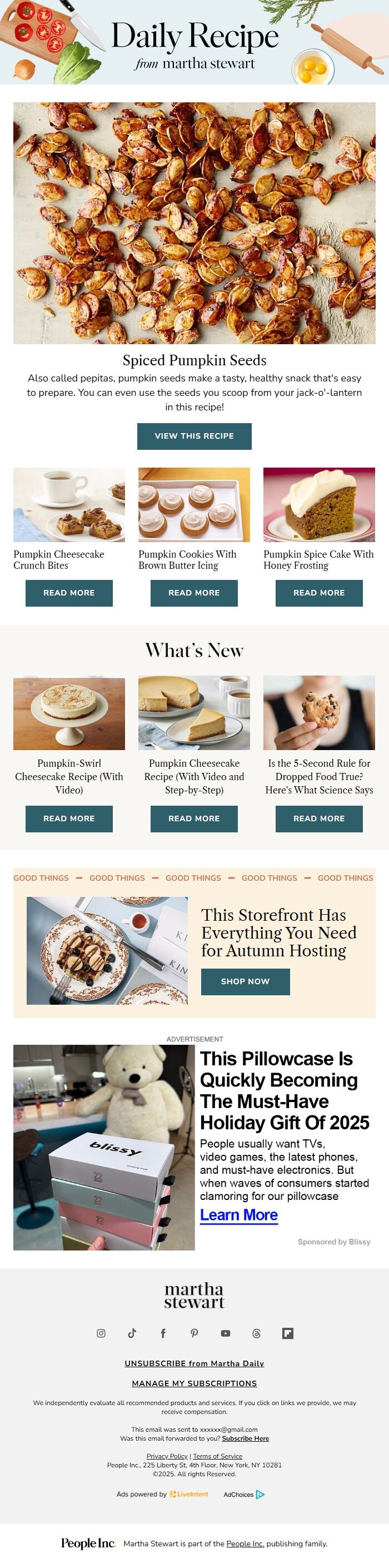Open the Pinterest icon link

[x=194, y=1333]
